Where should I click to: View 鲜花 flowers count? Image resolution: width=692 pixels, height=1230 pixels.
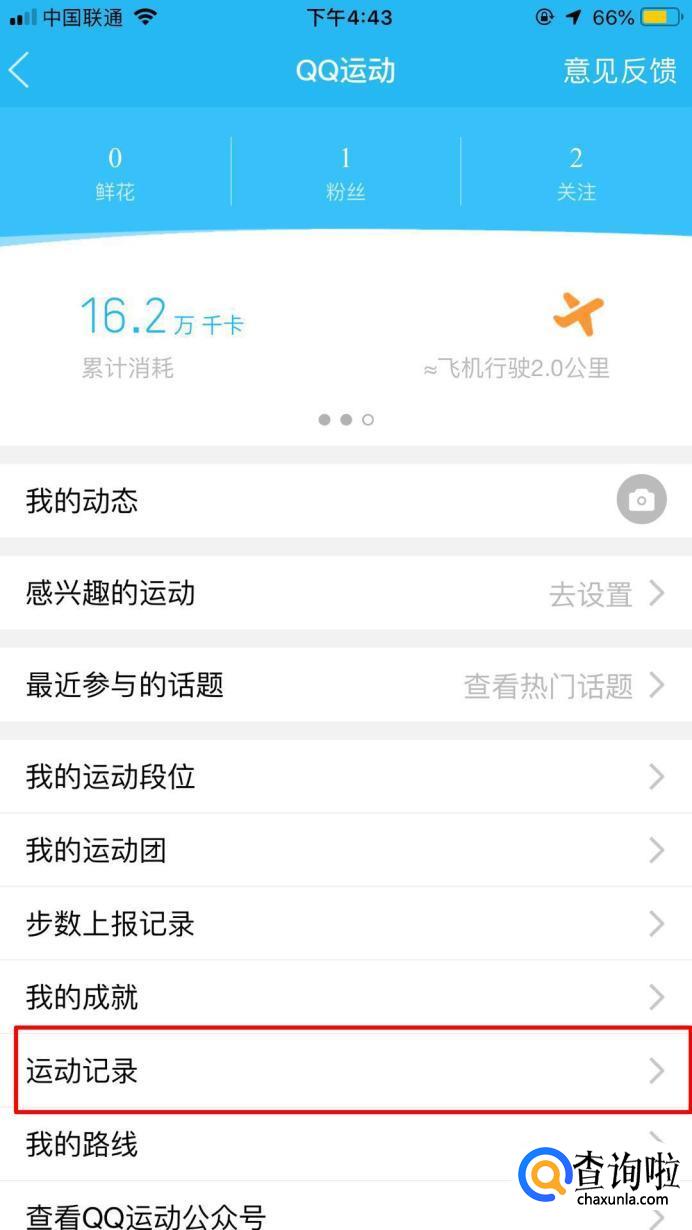[x=115, y=173]
